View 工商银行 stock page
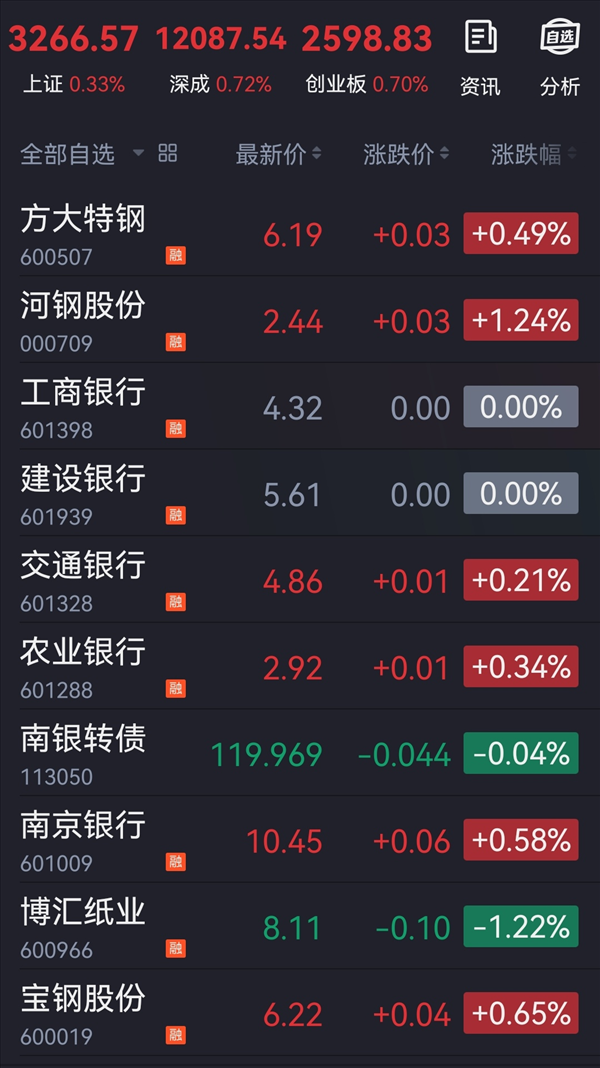The width and height of the screenshot is (600, 1068). click(x=300, y=406)
